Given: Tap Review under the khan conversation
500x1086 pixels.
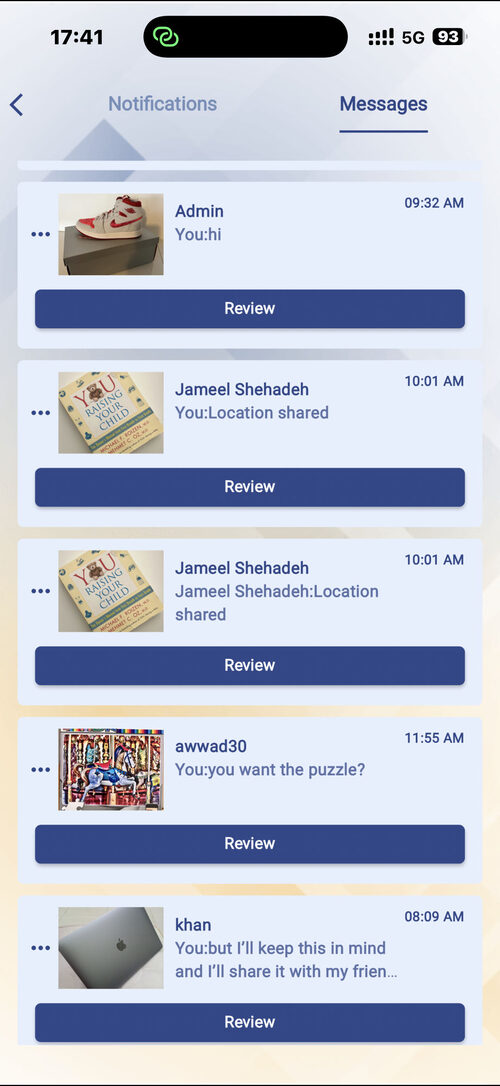Looking at the screenshot, I should coord(250,1022).
